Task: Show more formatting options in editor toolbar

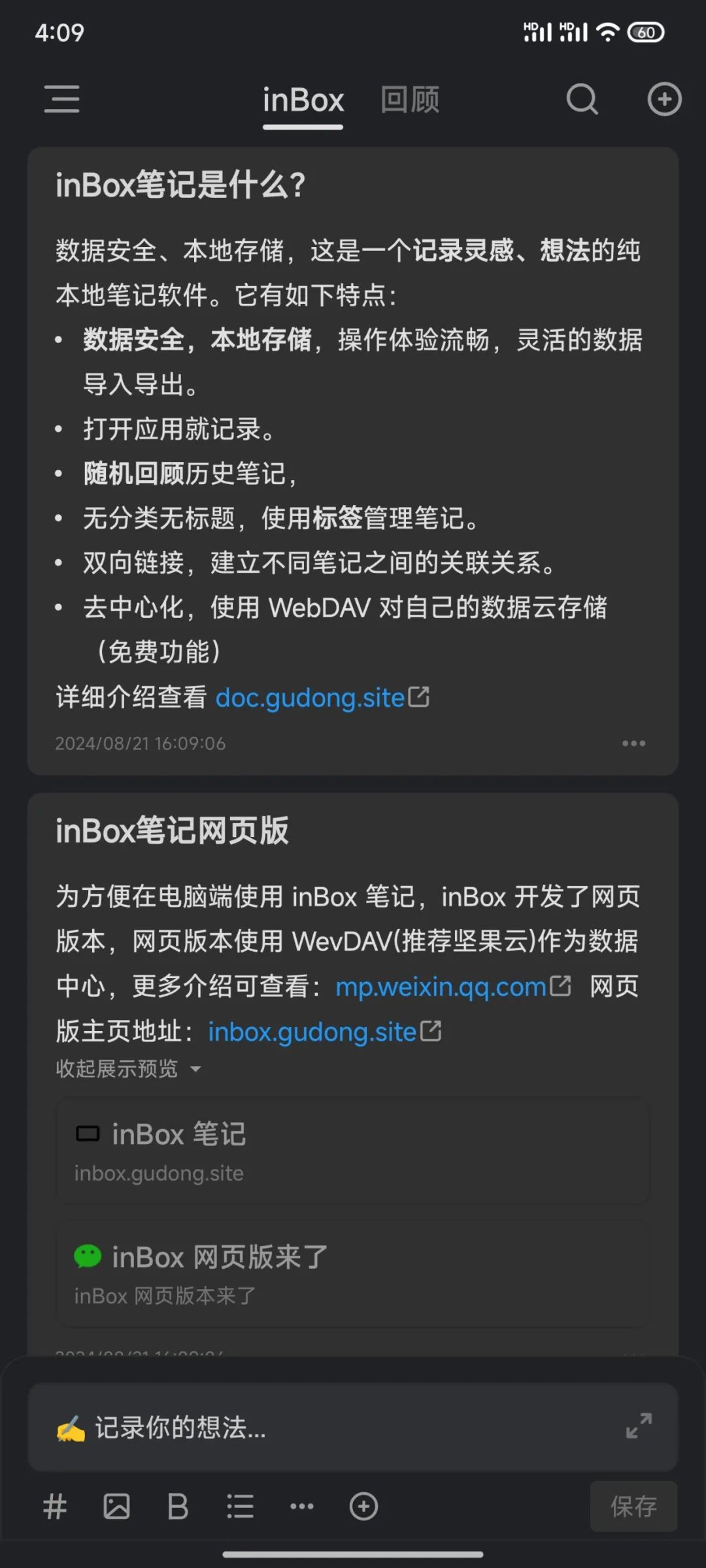Action: (x=301, y=1507)
